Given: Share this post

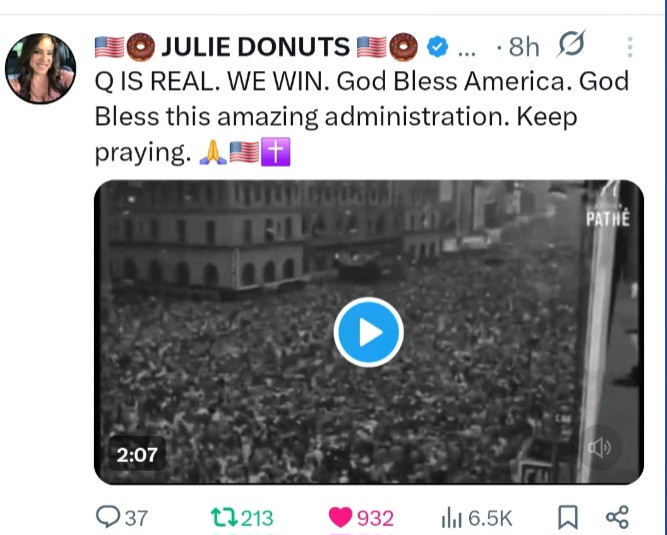Looking at the screenshot, I should pos(617,517).
